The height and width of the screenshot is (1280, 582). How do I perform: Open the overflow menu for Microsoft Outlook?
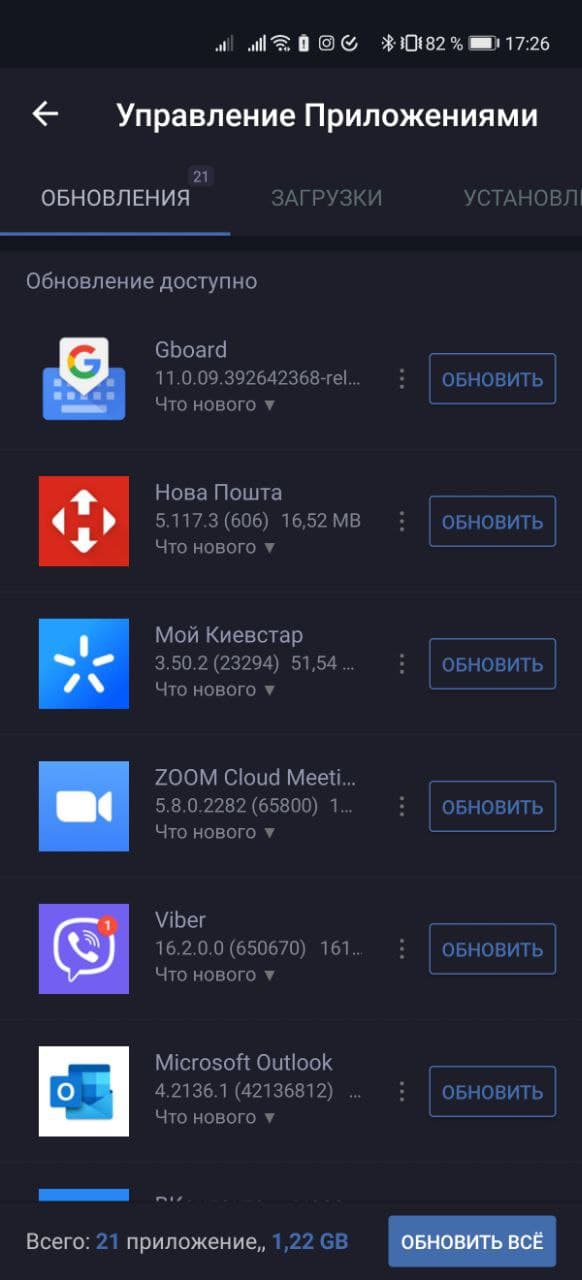(401, 1091)
